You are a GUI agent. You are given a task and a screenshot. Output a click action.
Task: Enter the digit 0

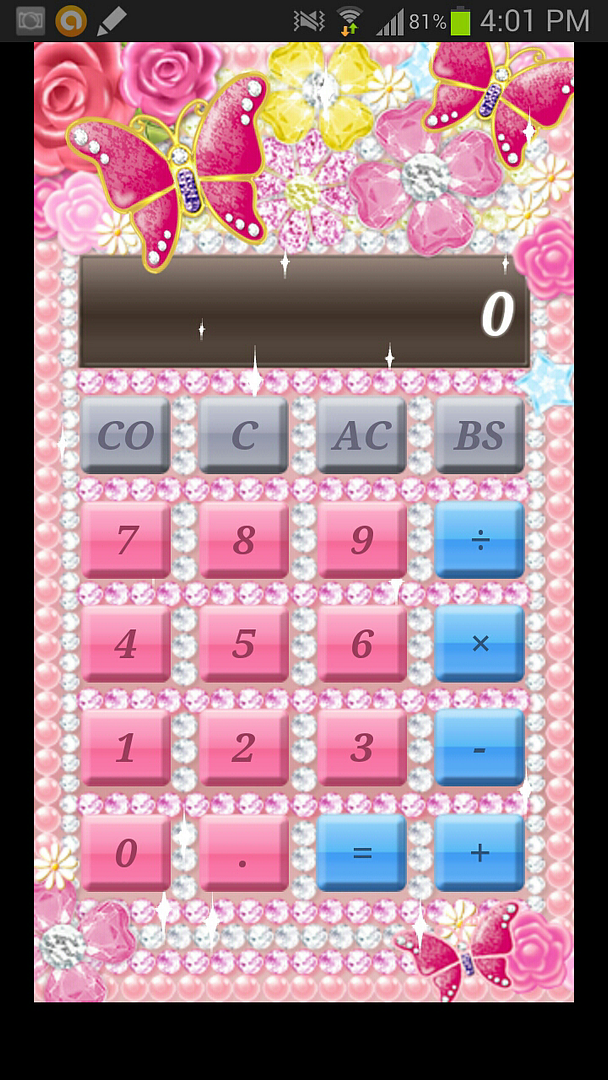pyautogui.click(x=126, y=853)
